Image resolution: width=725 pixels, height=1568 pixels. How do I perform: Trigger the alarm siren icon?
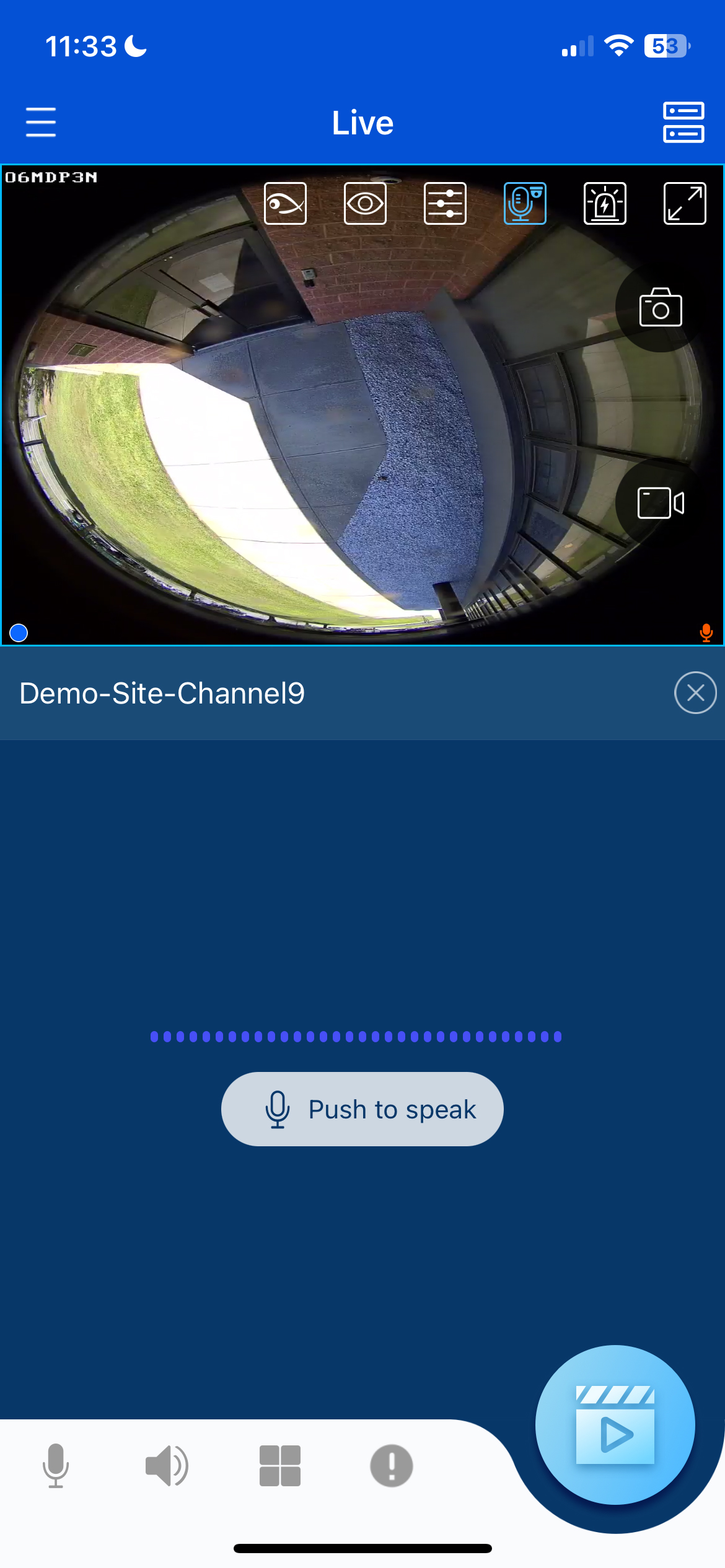605,203
